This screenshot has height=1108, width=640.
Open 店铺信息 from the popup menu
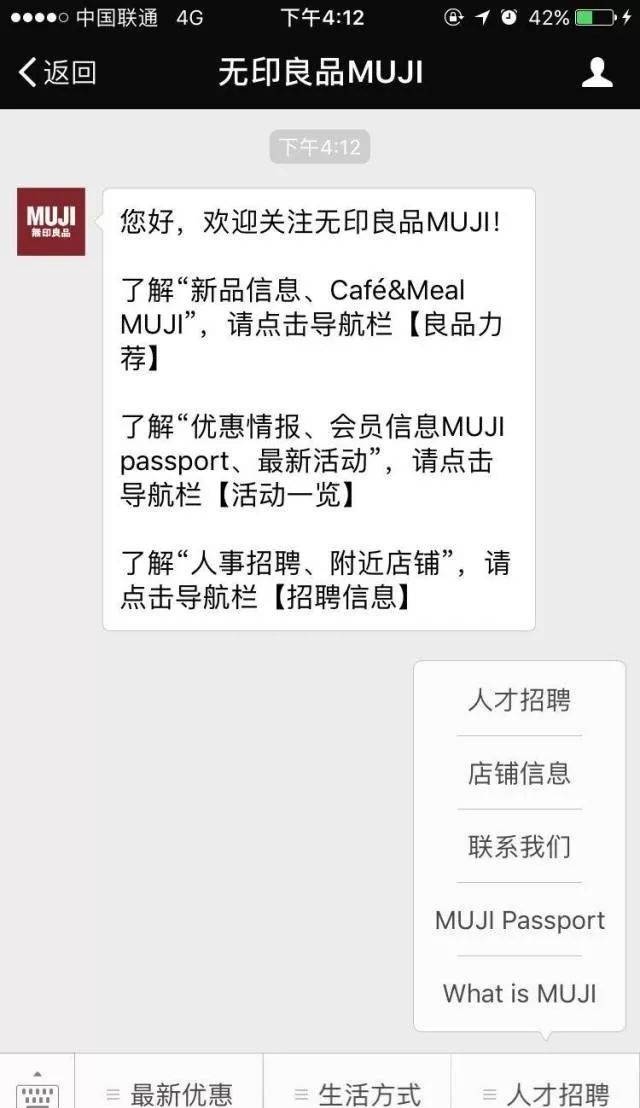(x=519, y=773)
